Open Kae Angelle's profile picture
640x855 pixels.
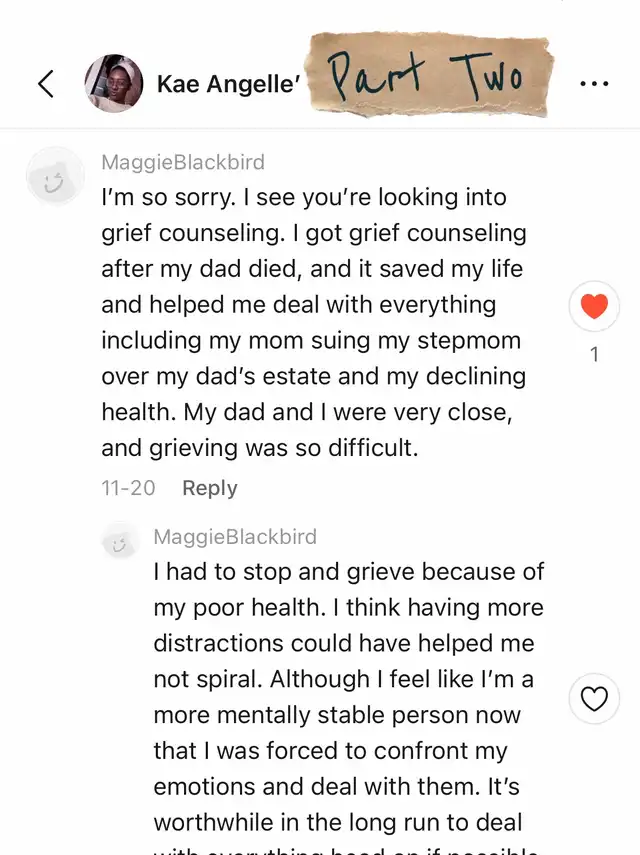[113, 84]
